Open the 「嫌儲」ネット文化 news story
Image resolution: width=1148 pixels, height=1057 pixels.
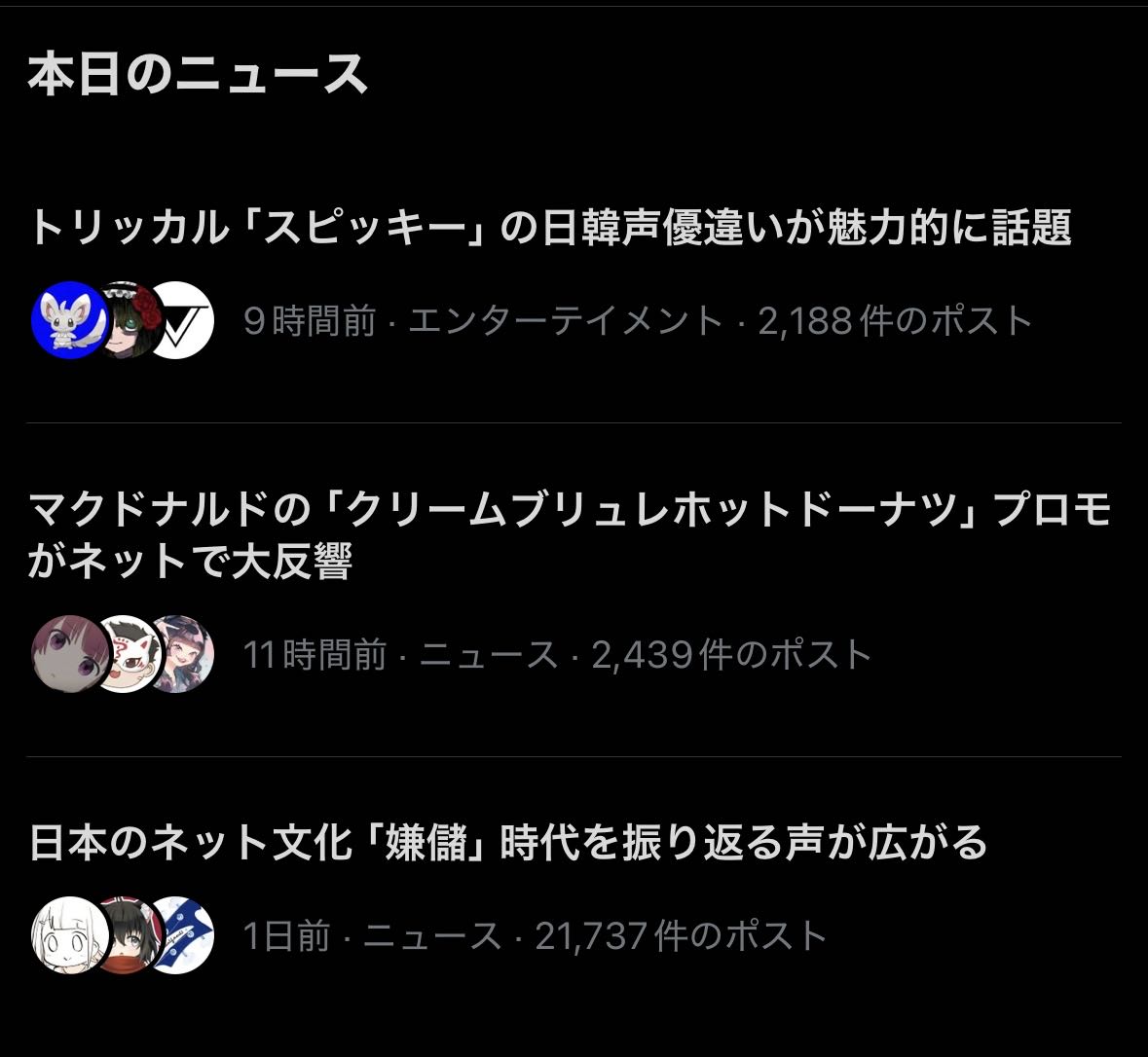click(508, 843)
